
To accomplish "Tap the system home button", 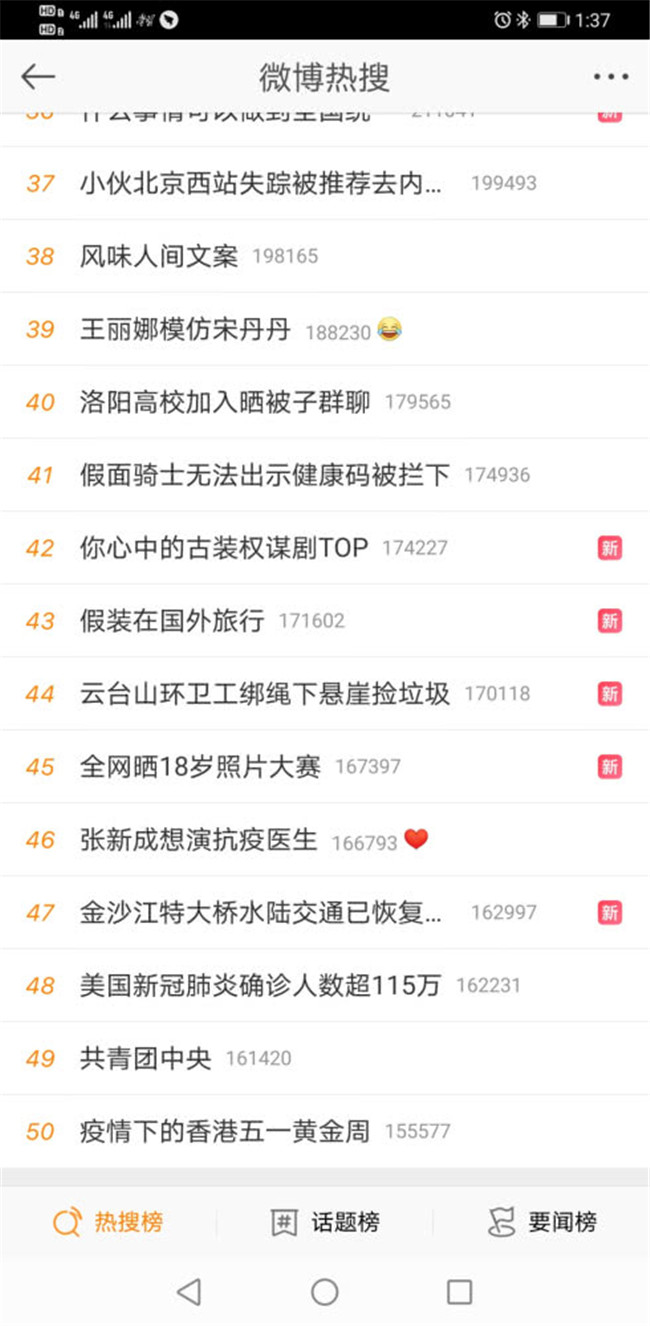I will point(325,1291).
